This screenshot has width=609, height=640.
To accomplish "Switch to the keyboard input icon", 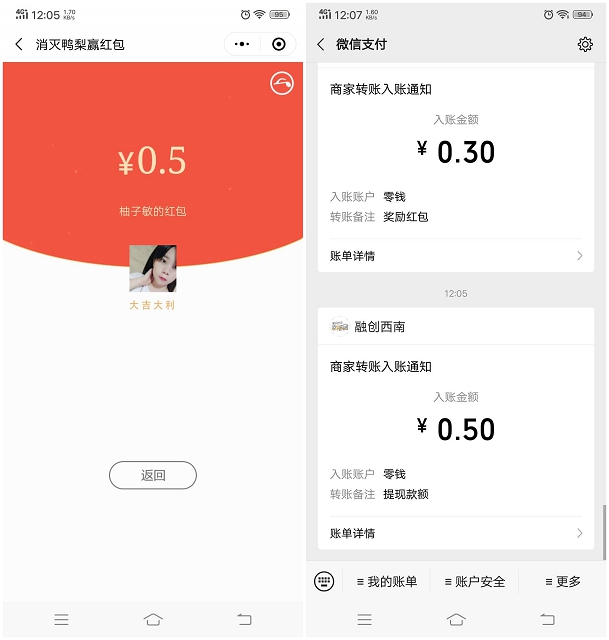I will [324, 582].
